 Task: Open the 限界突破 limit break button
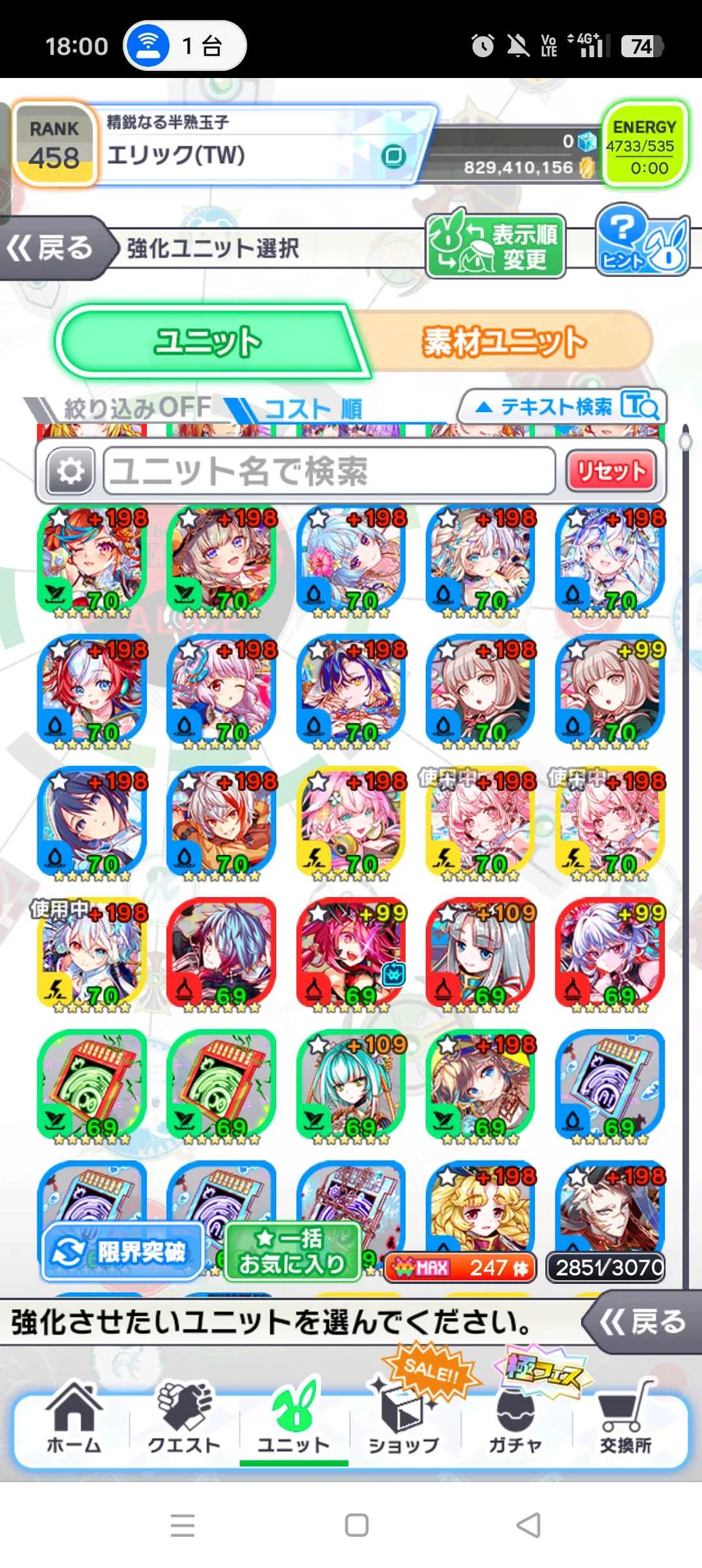(122, 1252)
